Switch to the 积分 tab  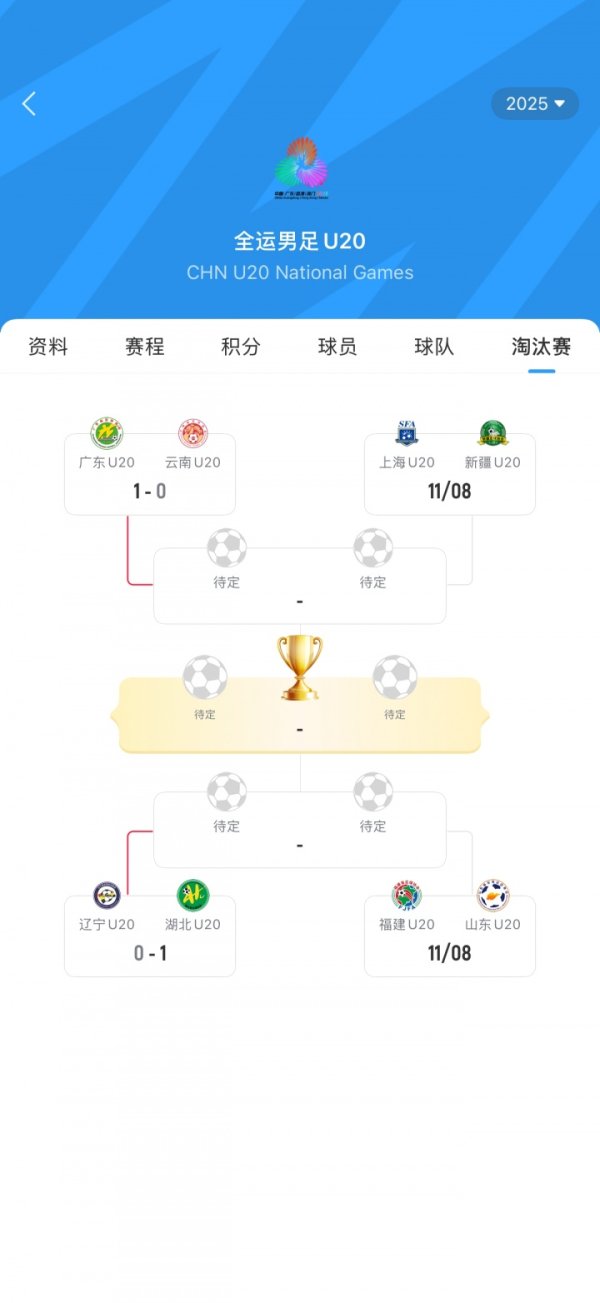pyautogui.click(x=241, y=347)
